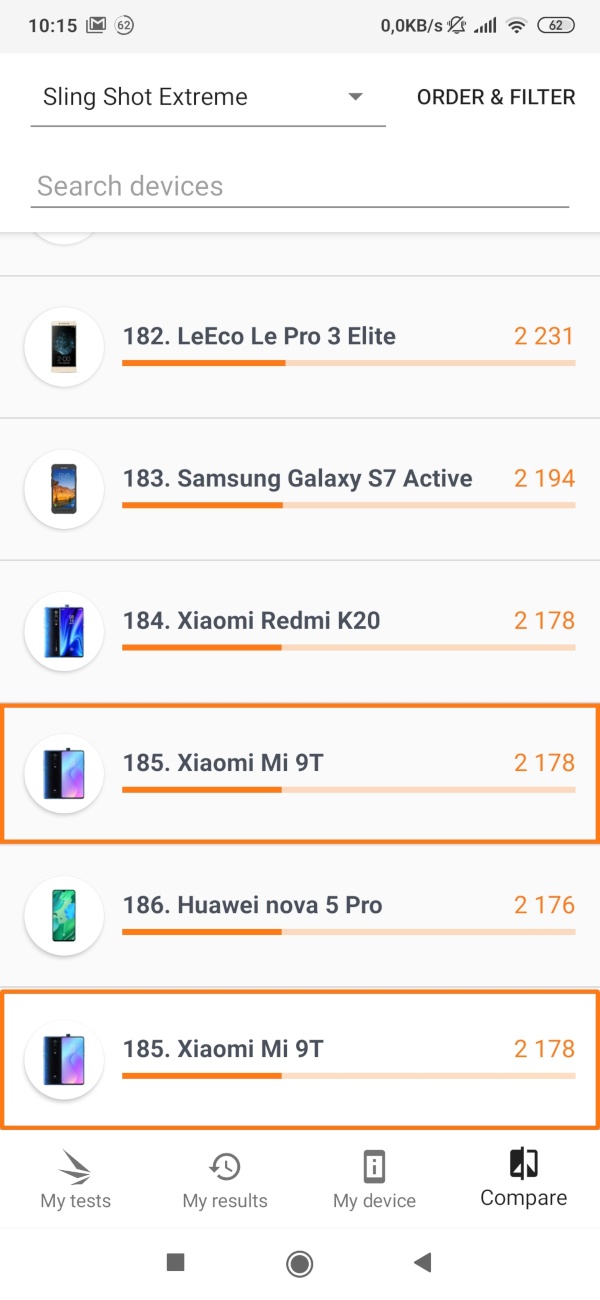The image size is (600, 1300).
Task: Open the Sling Shot Extreme benchmark dropdown
Action: click(207, 98)
